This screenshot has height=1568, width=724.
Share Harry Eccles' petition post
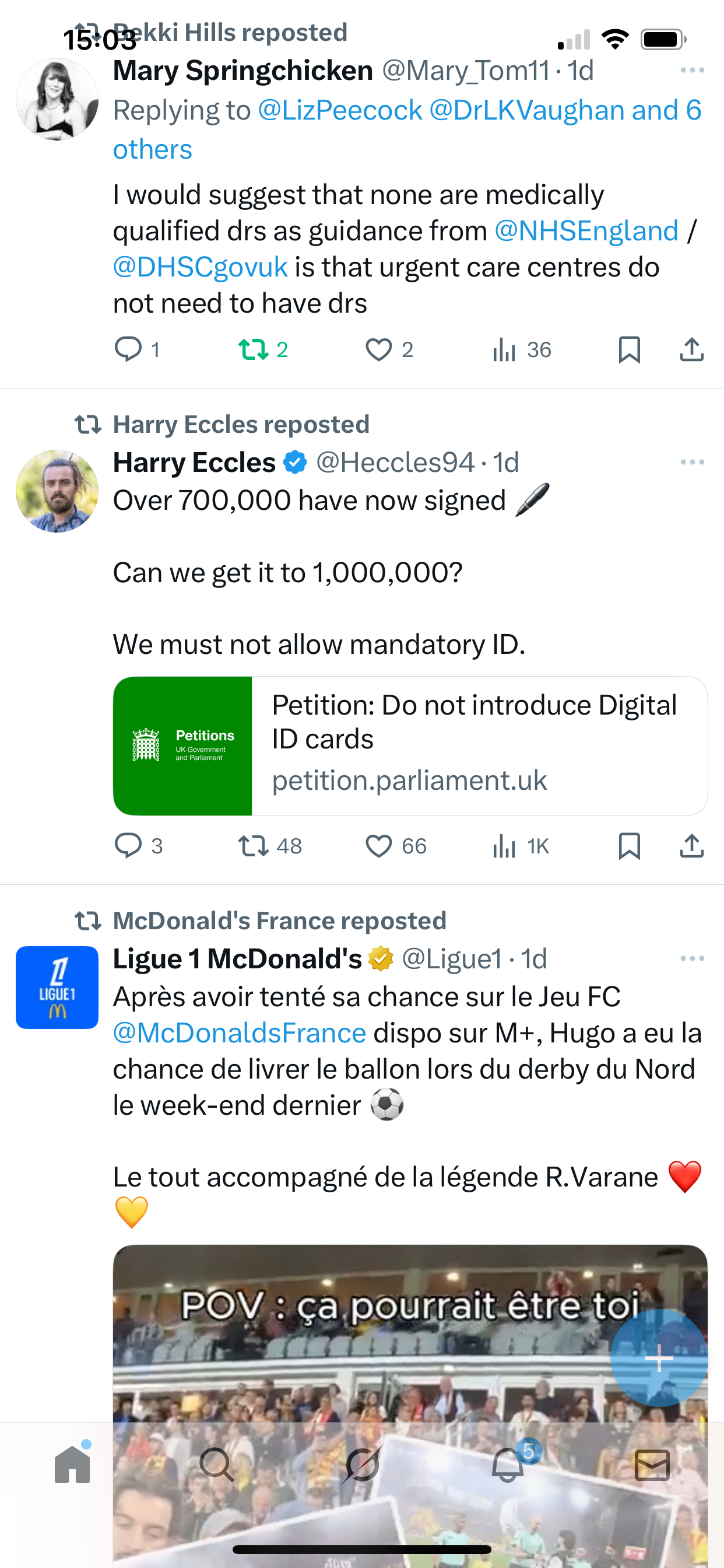tap(691, 845)
